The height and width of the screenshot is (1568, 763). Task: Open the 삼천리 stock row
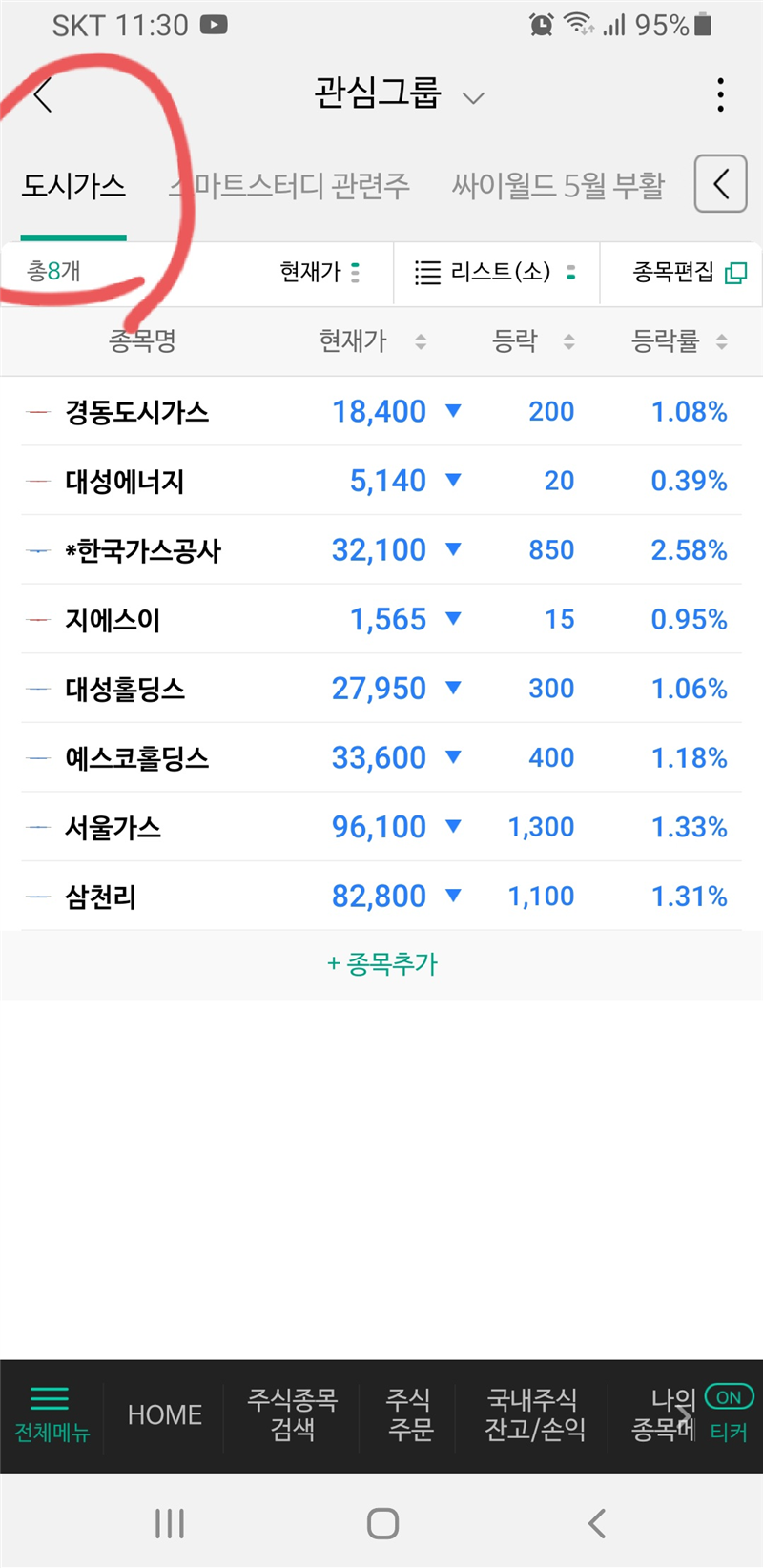click(x=101, y=897)
